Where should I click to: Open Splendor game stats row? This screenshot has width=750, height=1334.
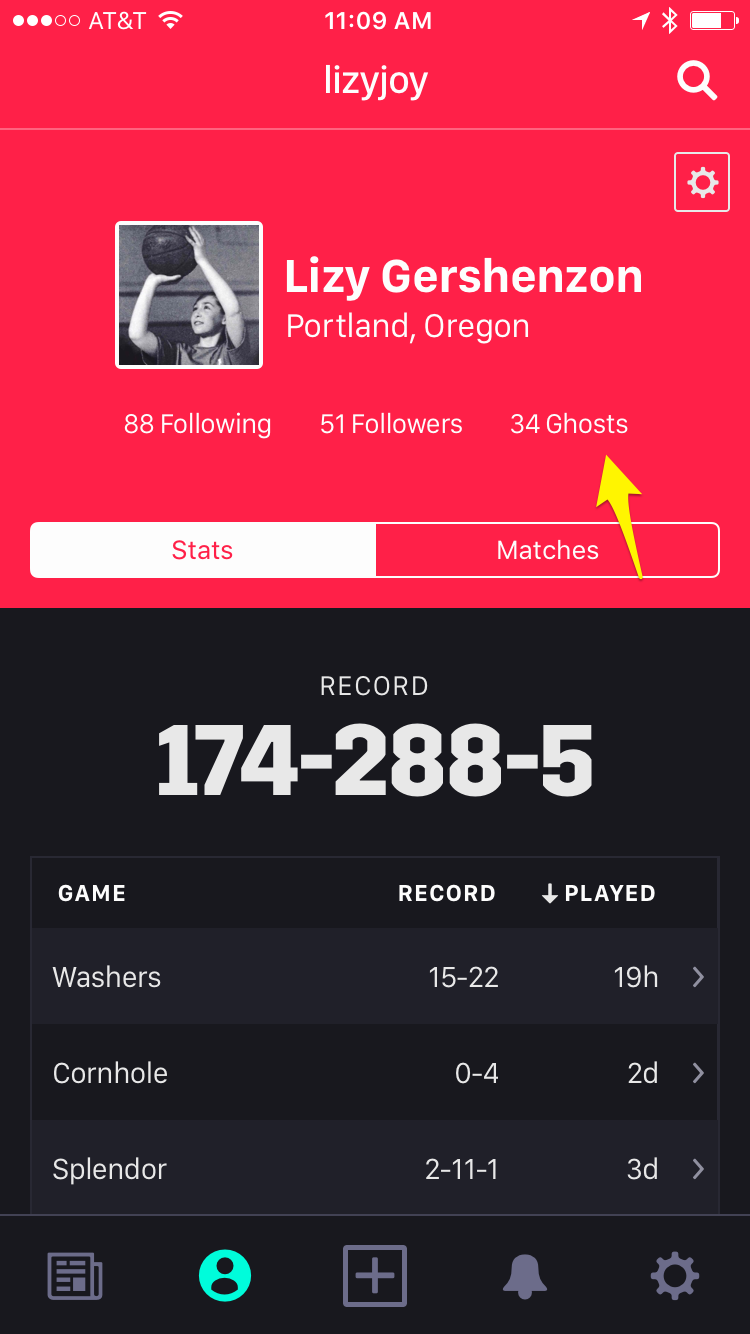pos(374,1168)
